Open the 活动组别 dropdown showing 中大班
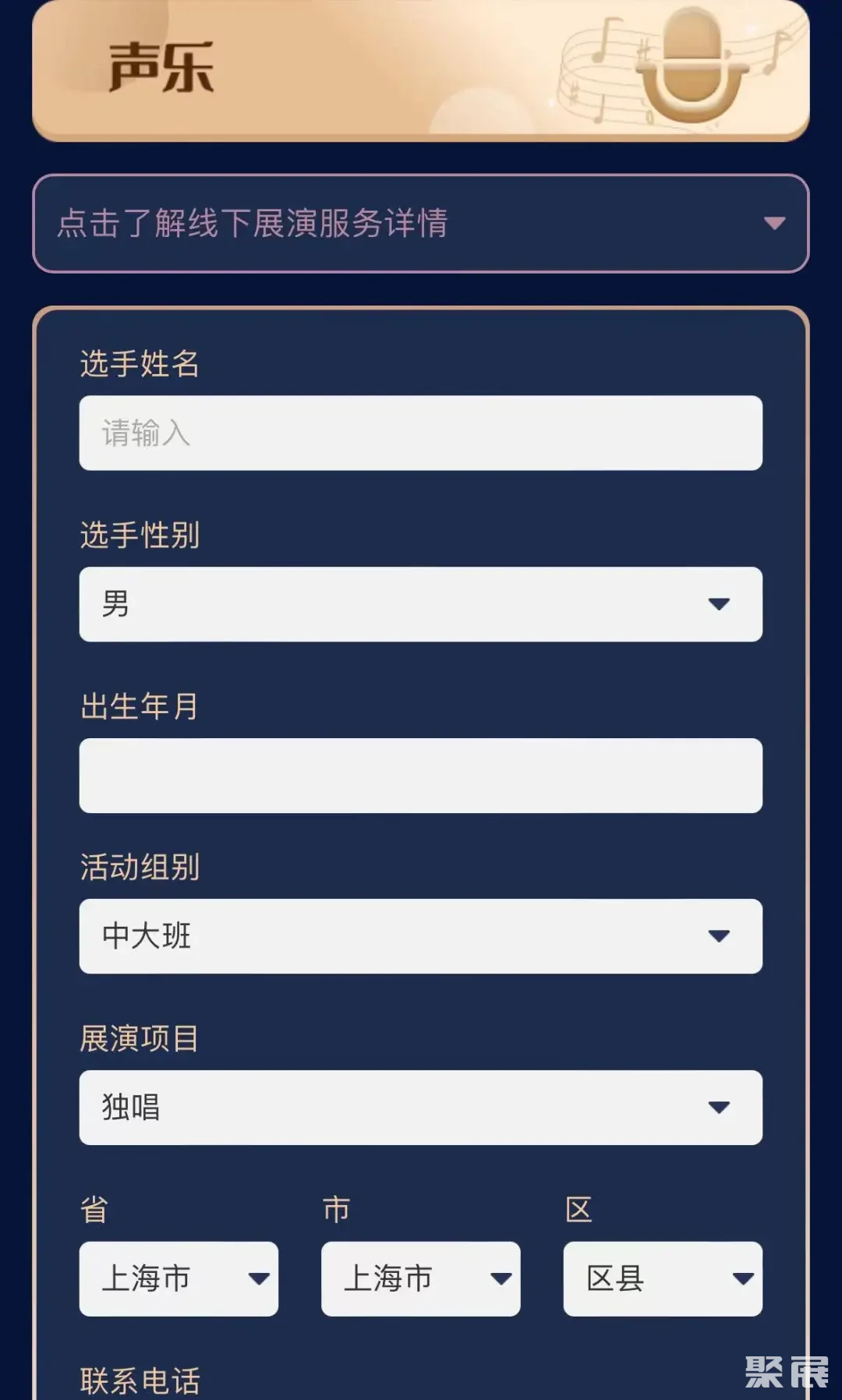The width and height of the screenshot is (842, 1400). [x=421, y=937]
